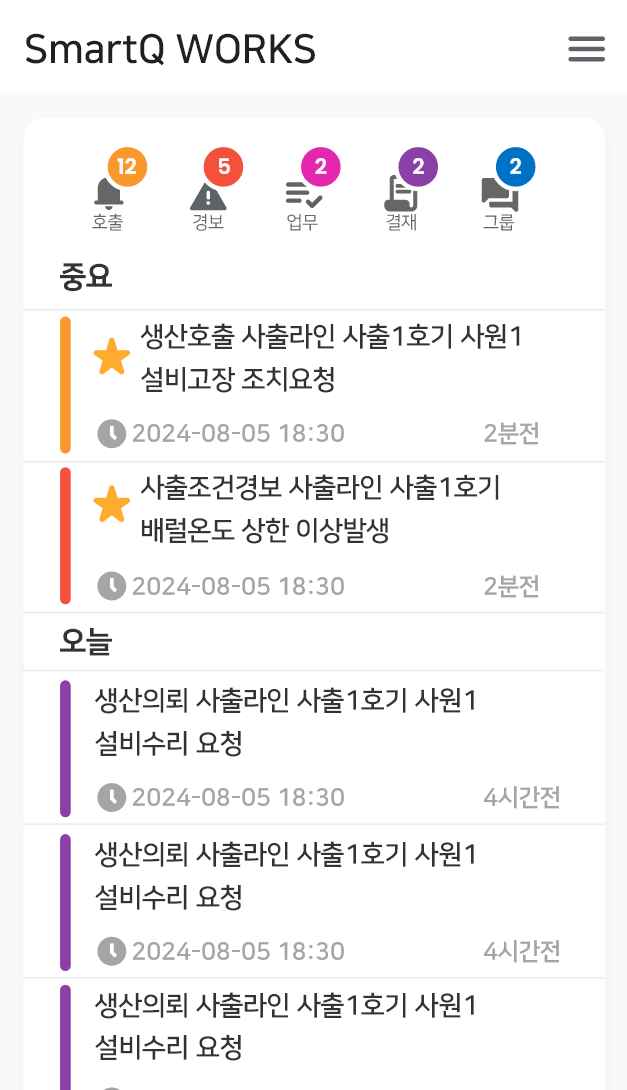
Task: Open the hamburger menu
Action: pyautogui.click(x=586, y=49)
